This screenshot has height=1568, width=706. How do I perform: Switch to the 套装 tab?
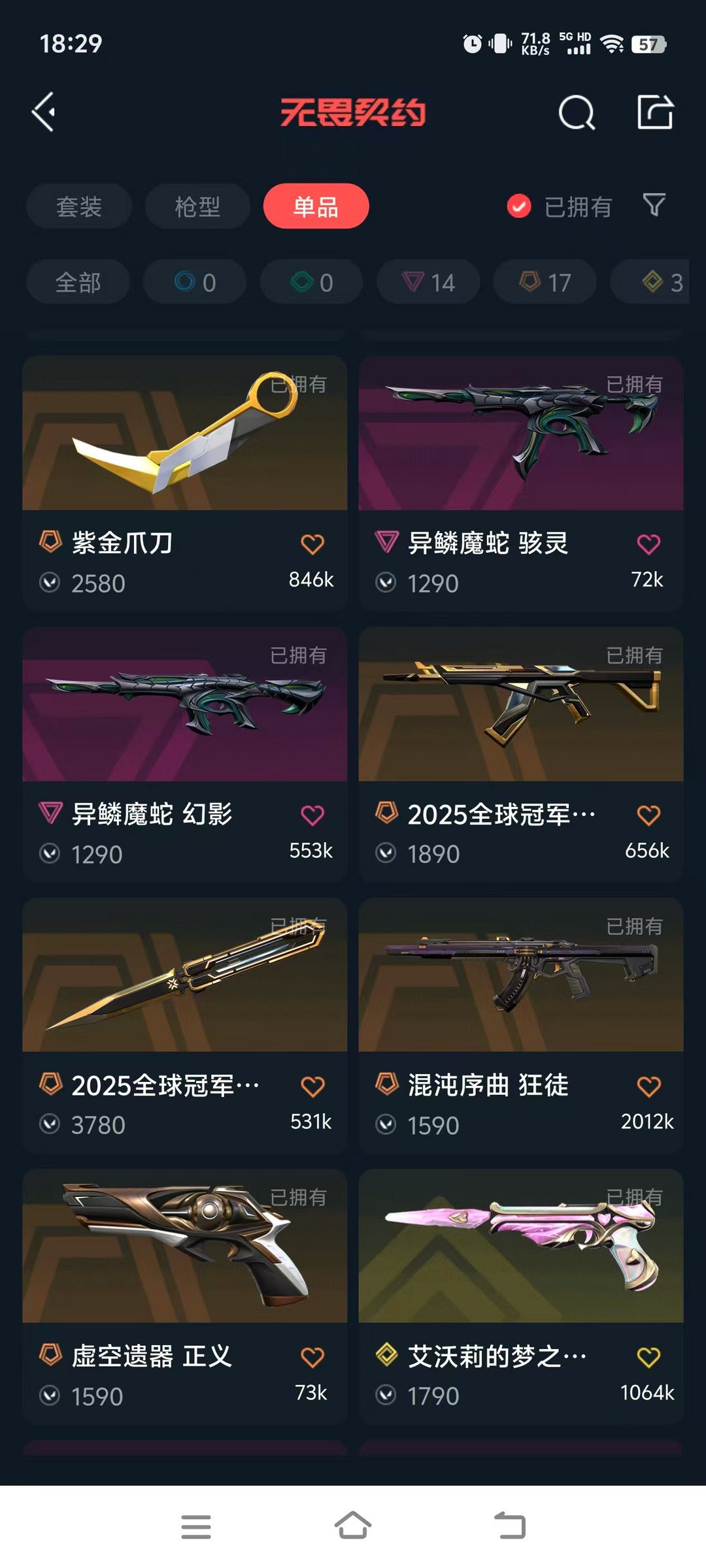pyautogui.click(x=78, y=206)
